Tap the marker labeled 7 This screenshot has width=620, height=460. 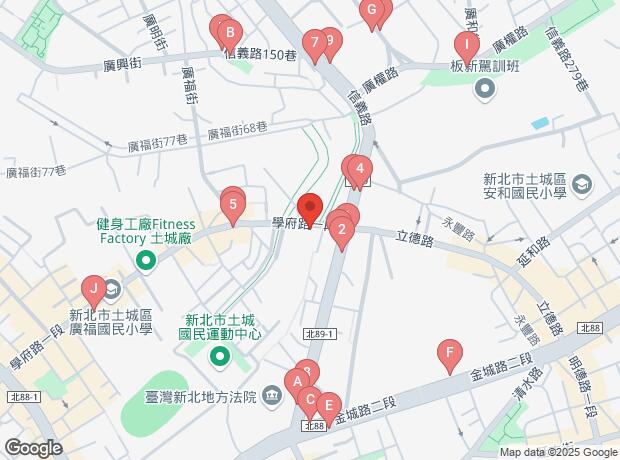tap(316, 43)
